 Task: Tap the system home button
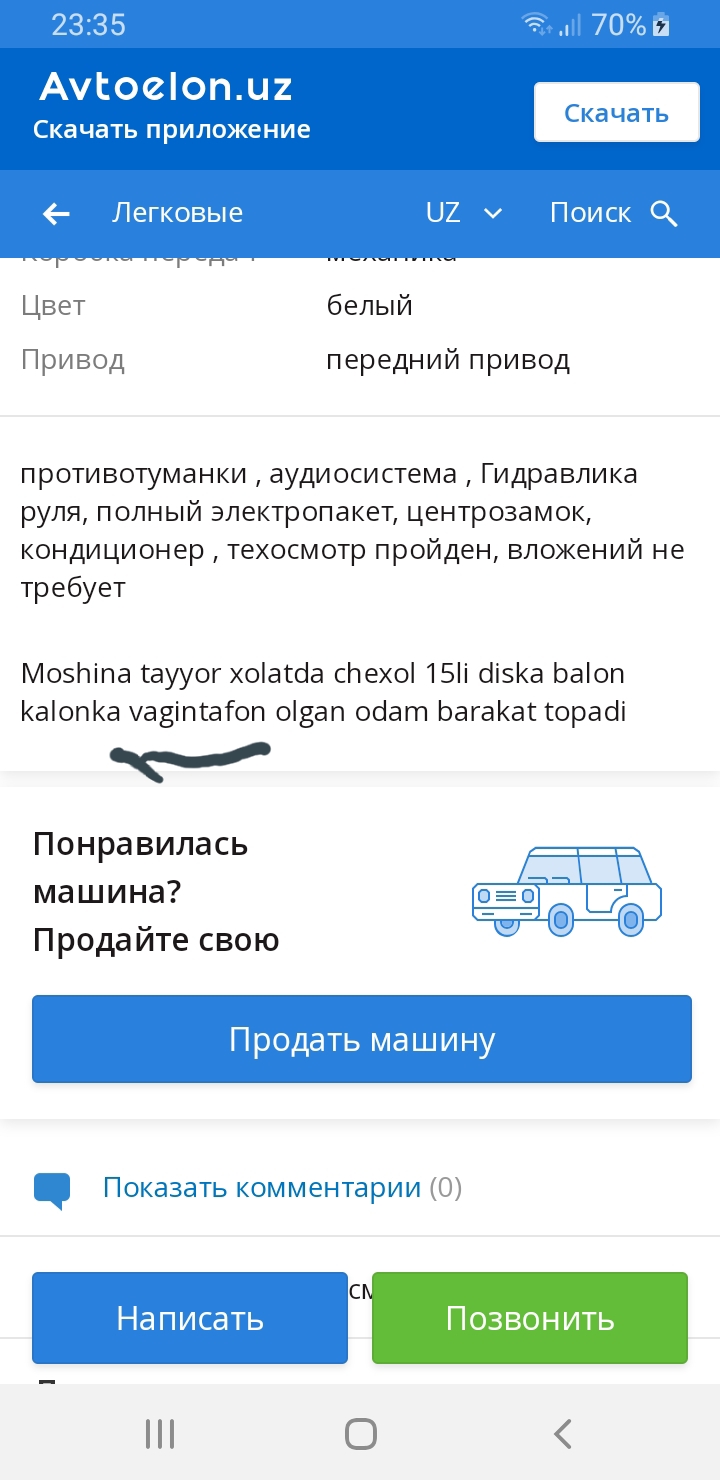coord(360,1434)
